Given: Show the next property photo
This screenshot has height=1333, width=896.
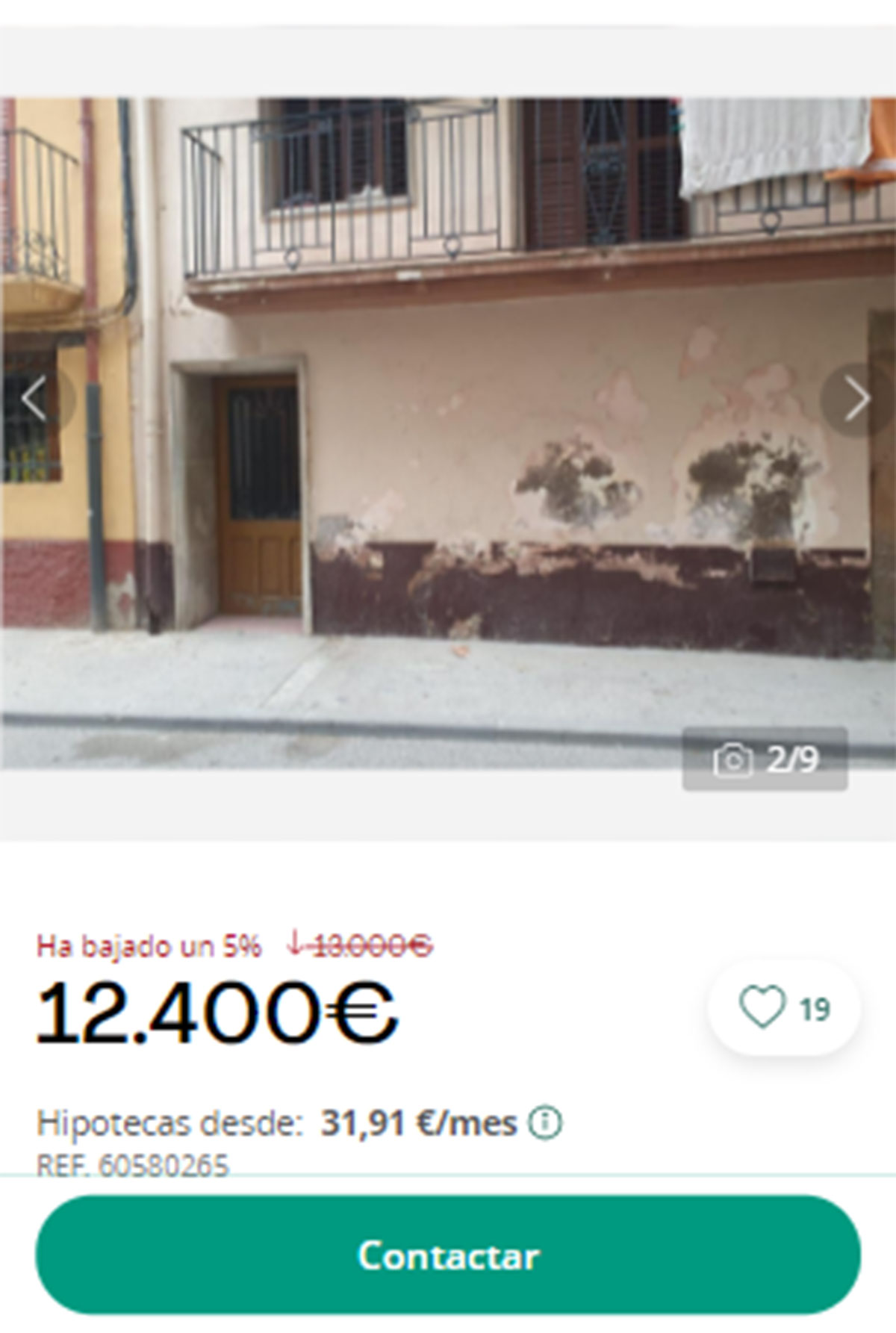Looking at the screenshot, I should pos(856,399).
